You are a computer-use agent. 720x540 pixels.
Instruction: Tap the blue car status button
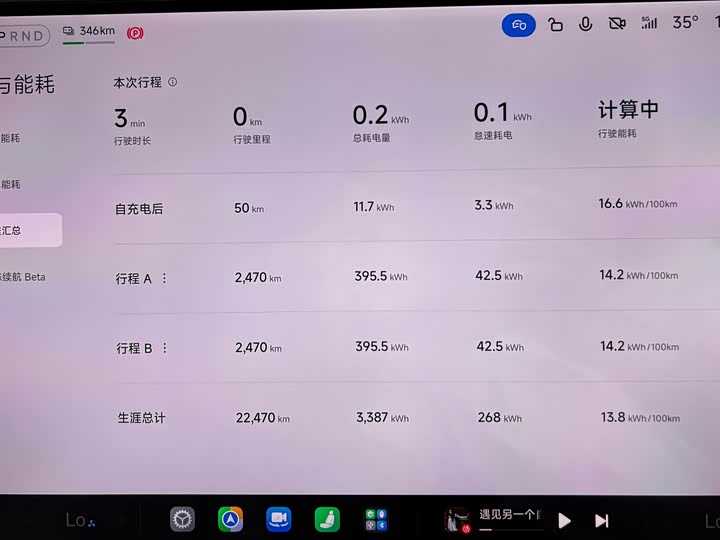518,25
